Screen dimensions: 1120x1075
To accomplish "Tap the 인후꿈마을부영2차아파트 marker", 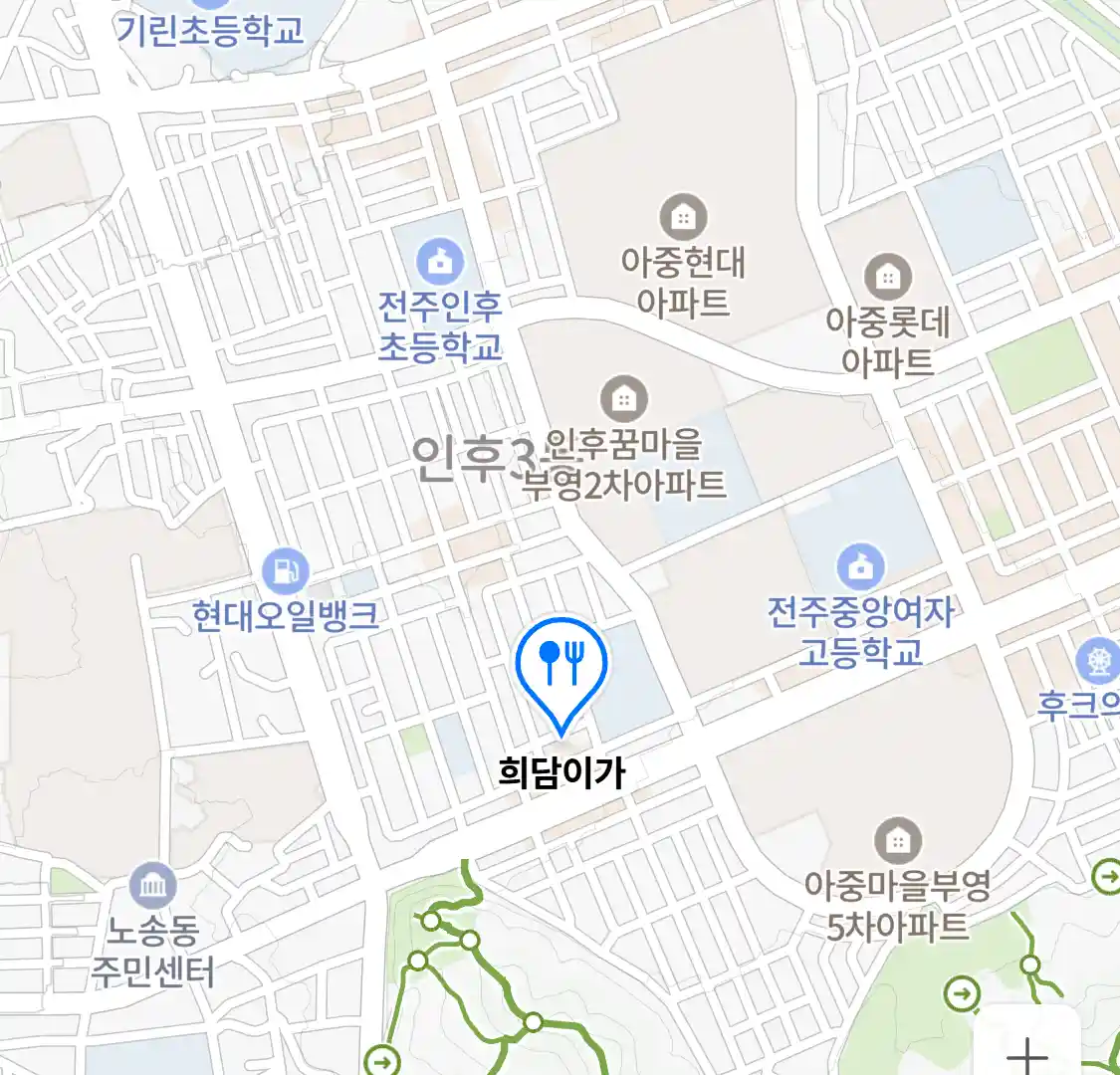I will point(623,400).
